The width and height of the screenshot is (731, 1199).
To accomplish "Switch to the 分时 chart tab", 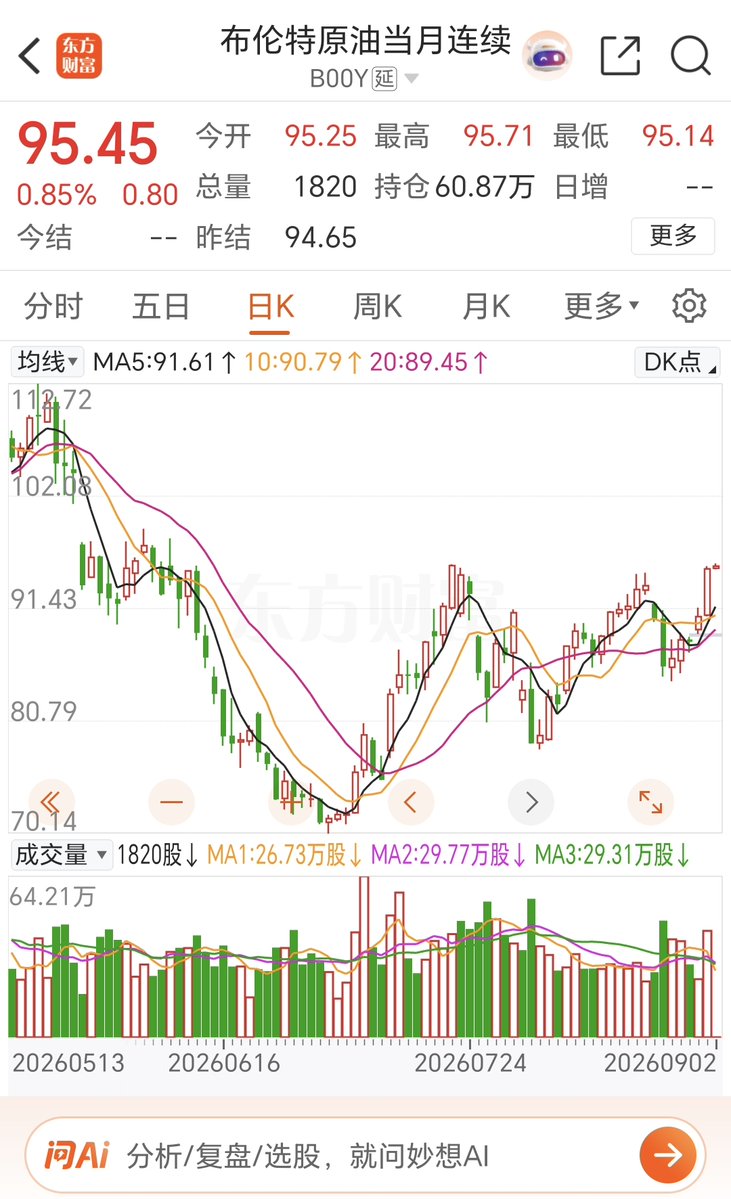I will [53, 307].
